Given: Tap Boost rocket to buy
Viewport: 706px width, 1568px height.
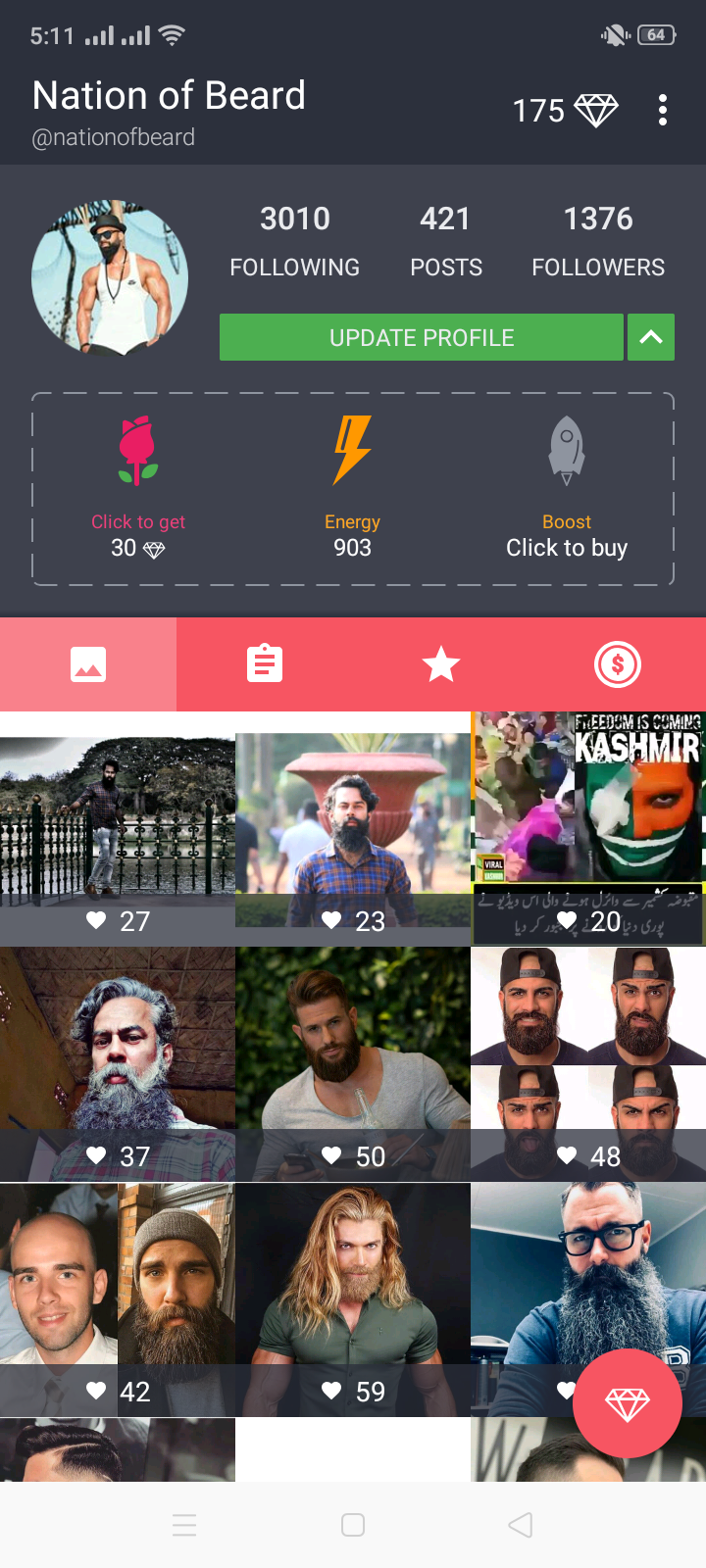Looking at the screenshot, I should coord(567,488).
